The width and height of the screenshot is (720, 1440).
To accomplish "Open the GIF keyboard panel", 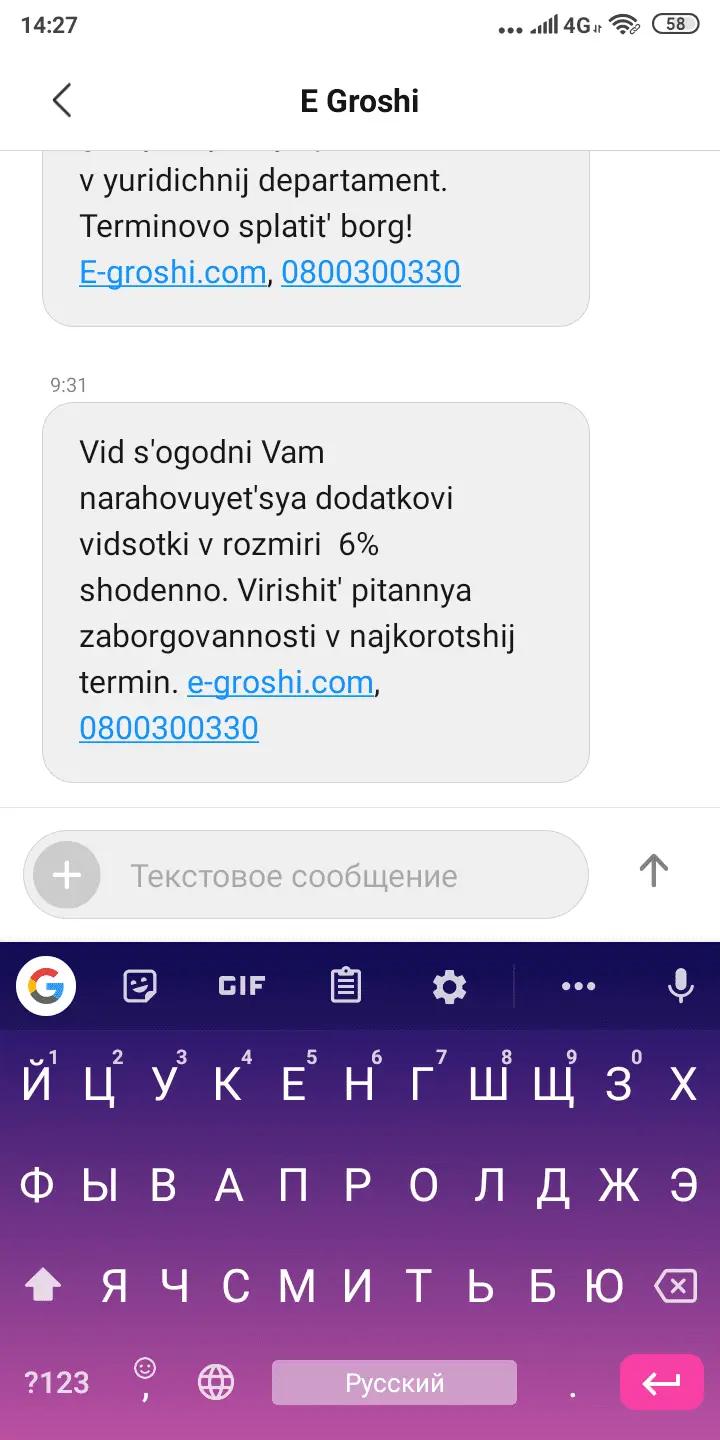I will pyautogui.click(x=241, y=987).
